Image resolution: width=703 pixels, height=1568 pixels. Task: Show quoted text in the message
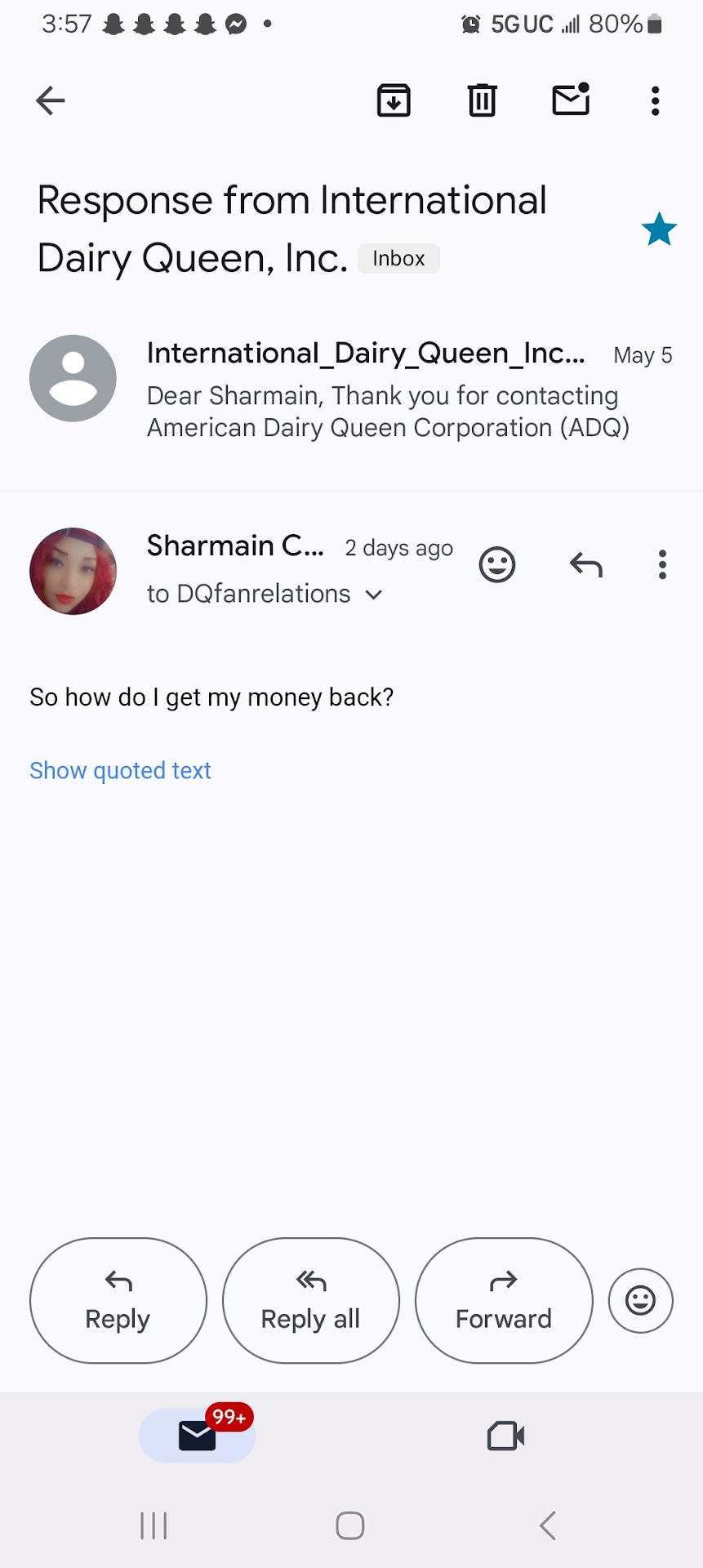click(x=120, y=770)
